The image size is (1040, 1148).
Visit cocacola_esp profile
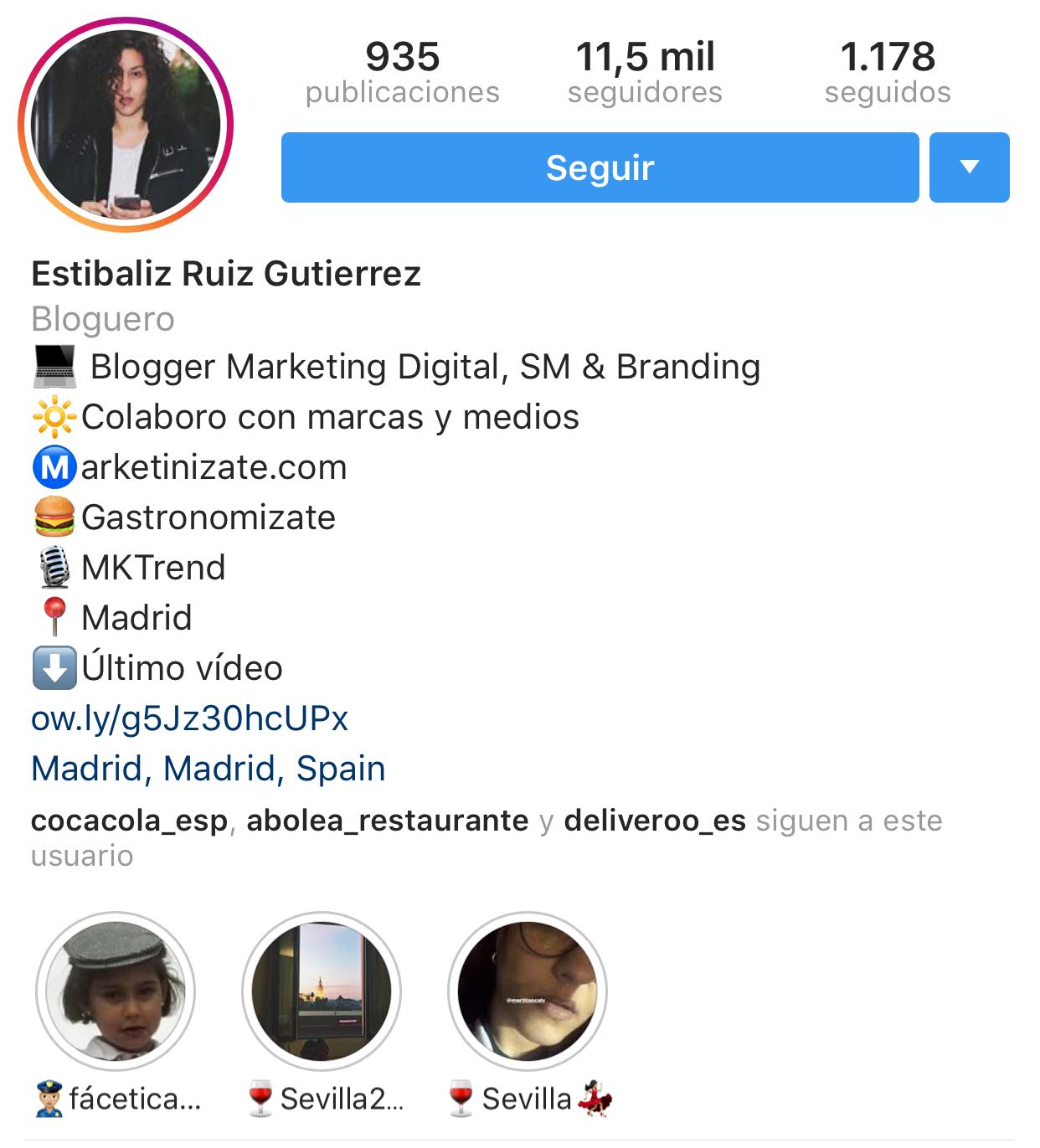(129, 821)
